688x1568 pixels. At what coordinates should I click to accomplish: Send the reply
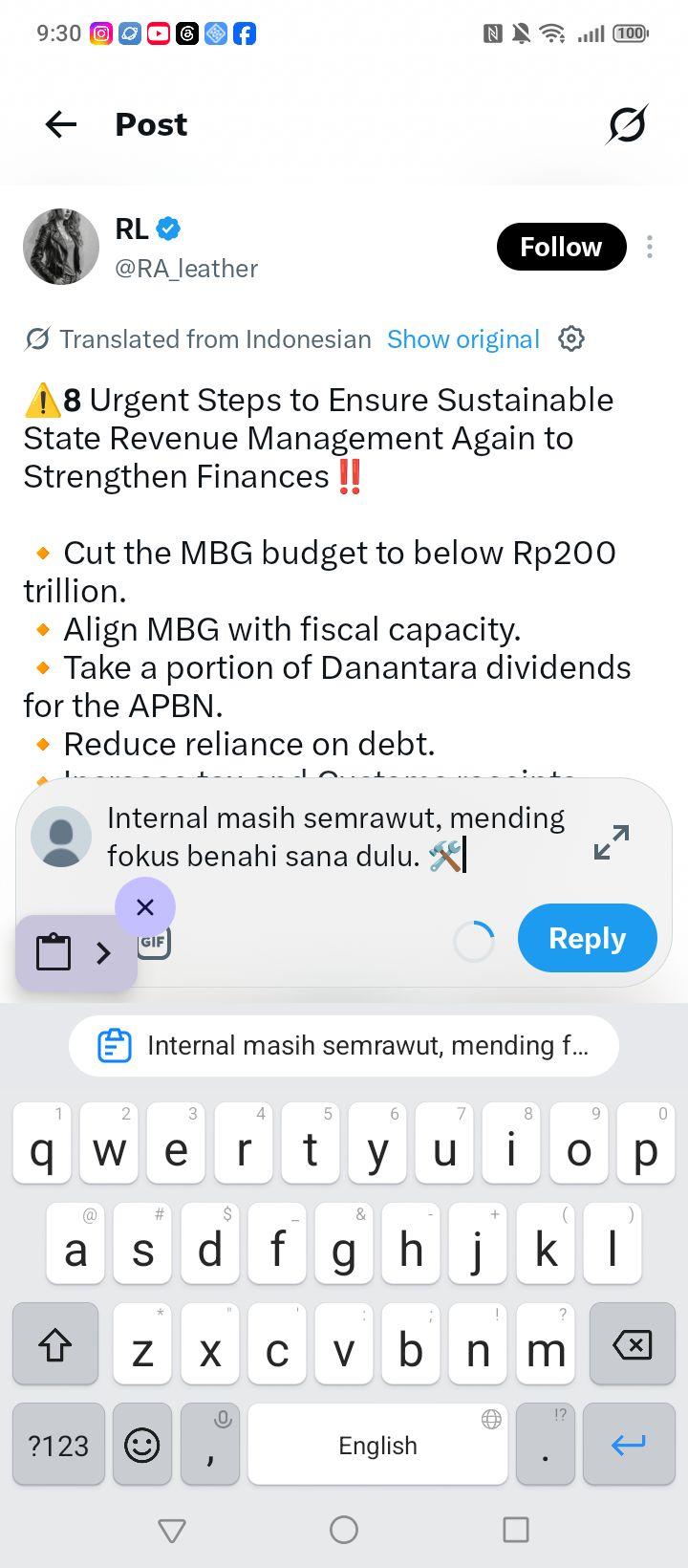point(588,938)
